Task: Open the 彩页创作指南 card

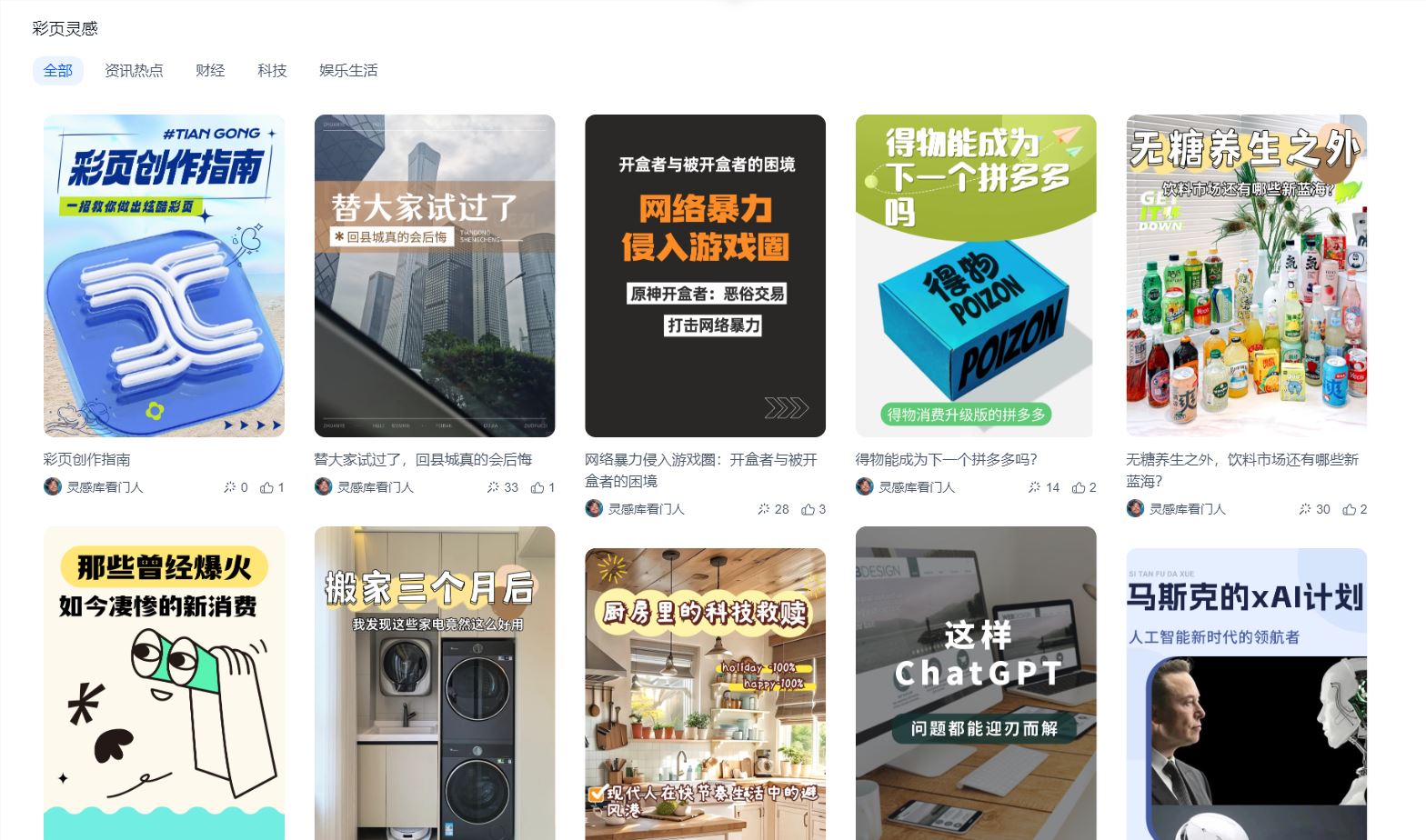Action: (x=164, y=275)
